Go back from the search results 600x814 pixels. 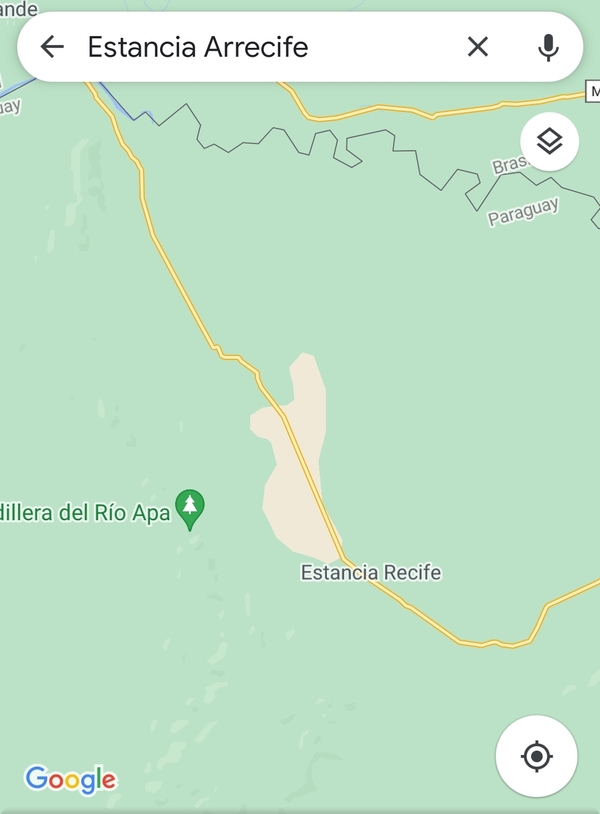click(52, 47)
